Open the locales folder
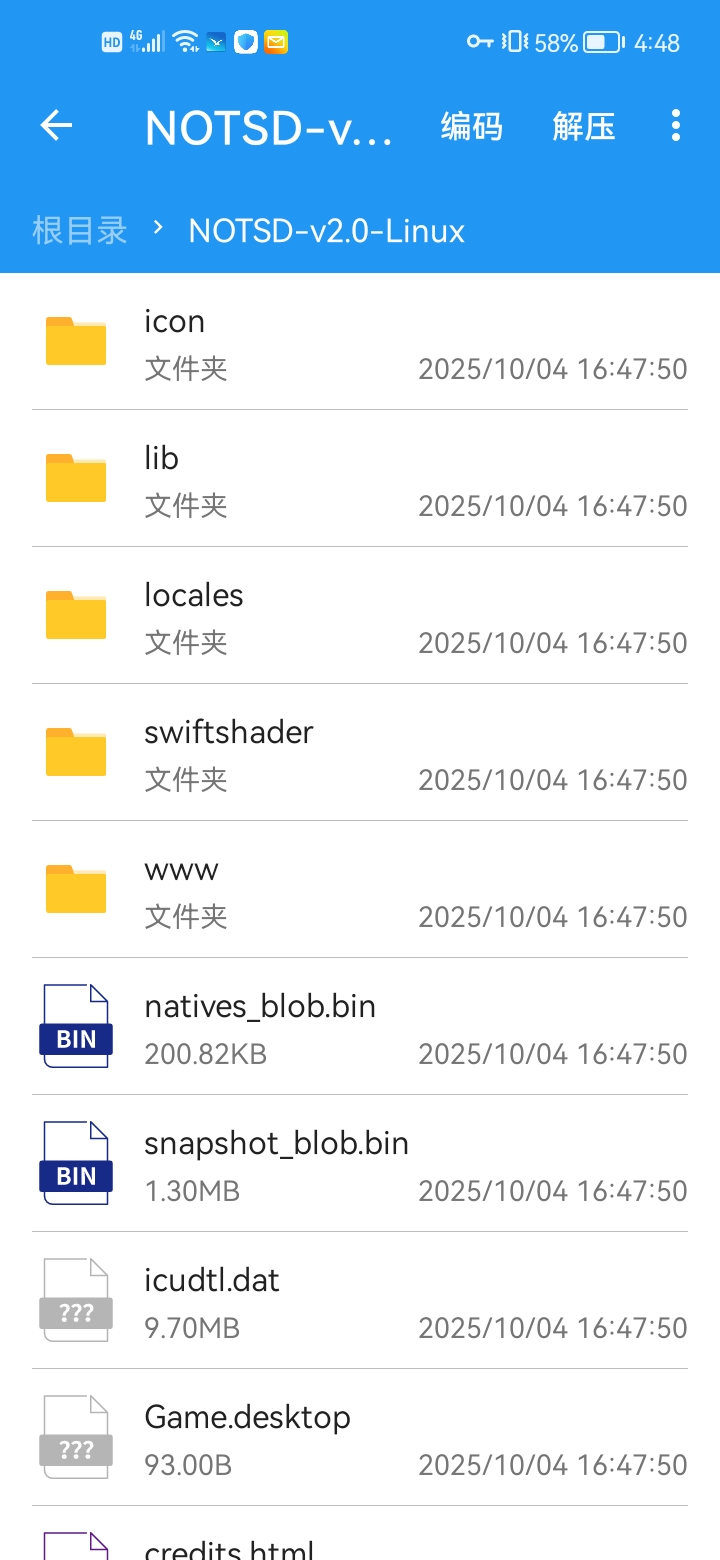Viewport: 720px width, 1560px height. (360, 616)
